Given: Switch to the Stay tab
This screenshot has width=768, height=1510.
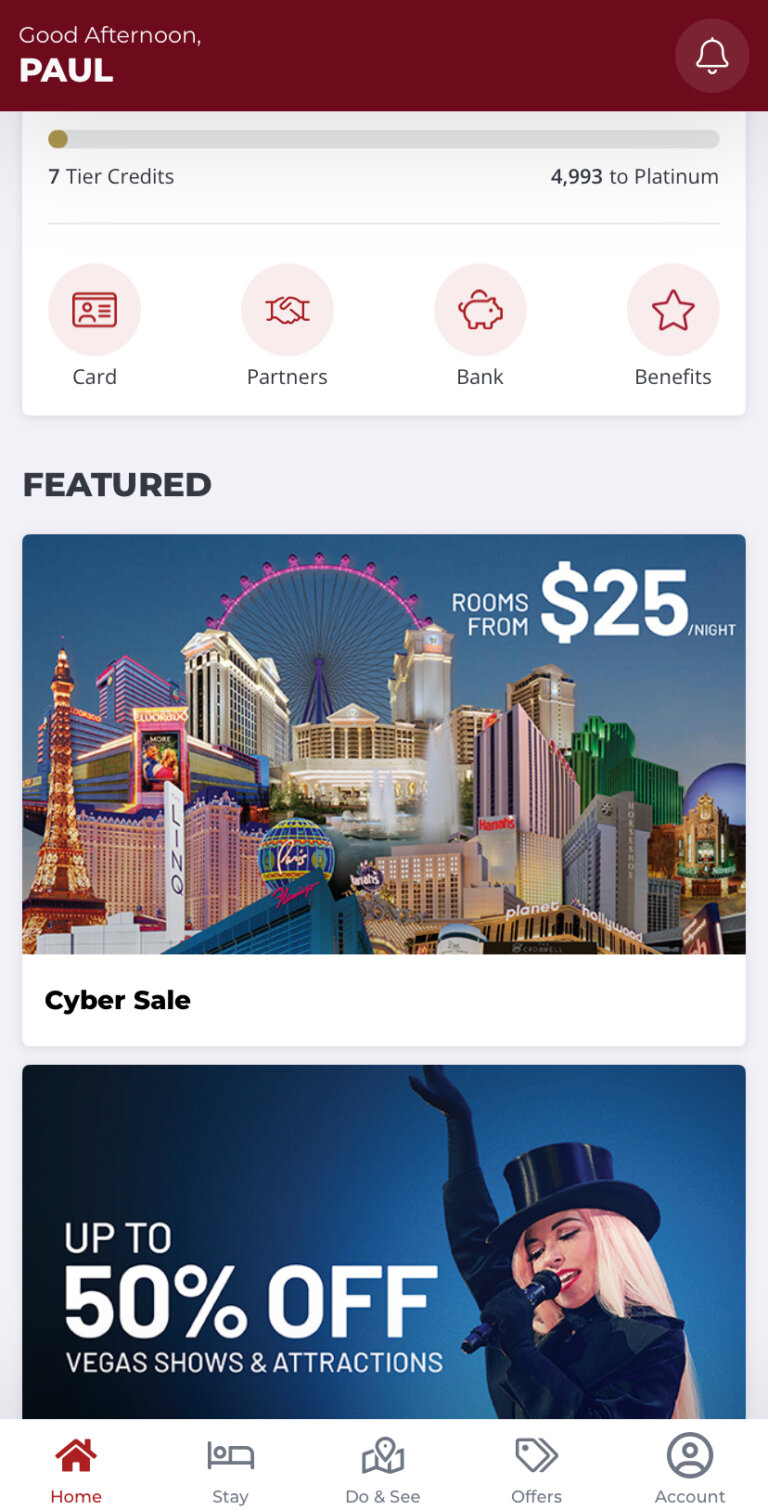Looking at the screenshot, I should [x=230, y=1468].
